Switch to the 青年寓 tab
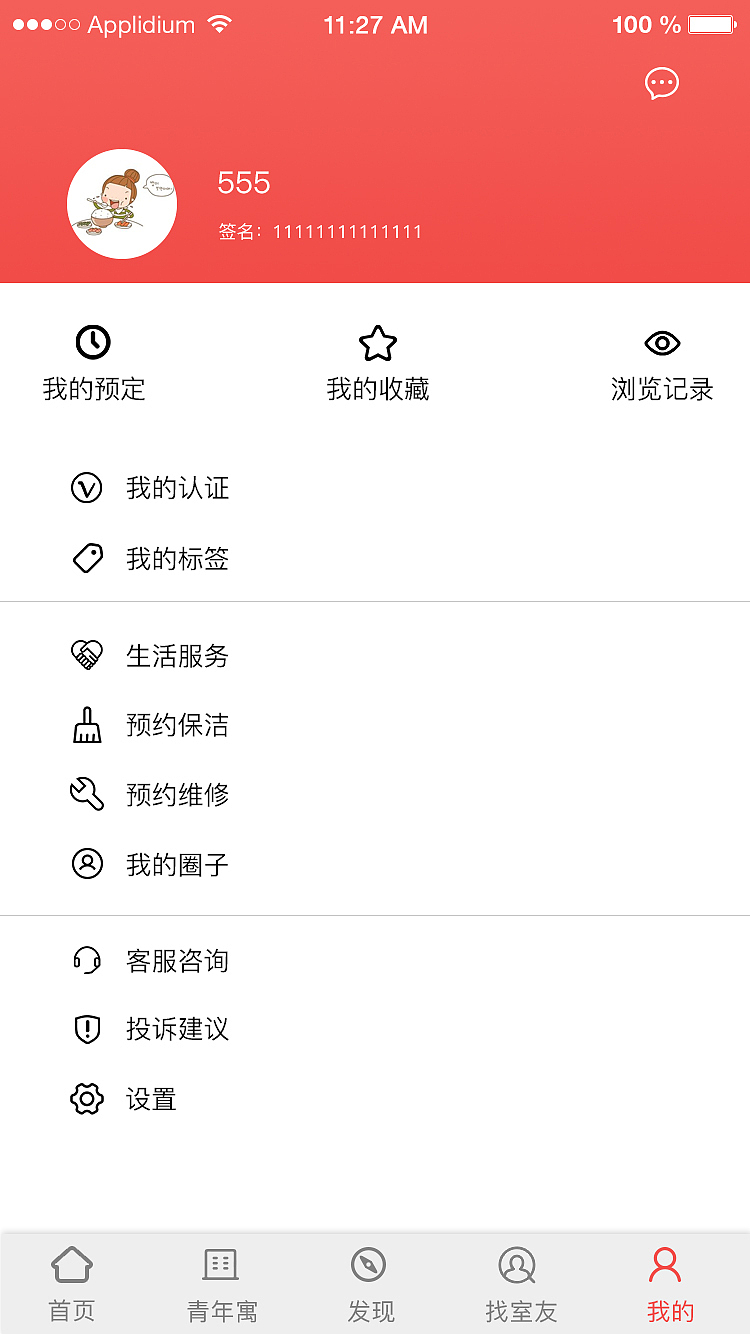The height and width of the screenshot is (1334, 750). coord(221,1284)
